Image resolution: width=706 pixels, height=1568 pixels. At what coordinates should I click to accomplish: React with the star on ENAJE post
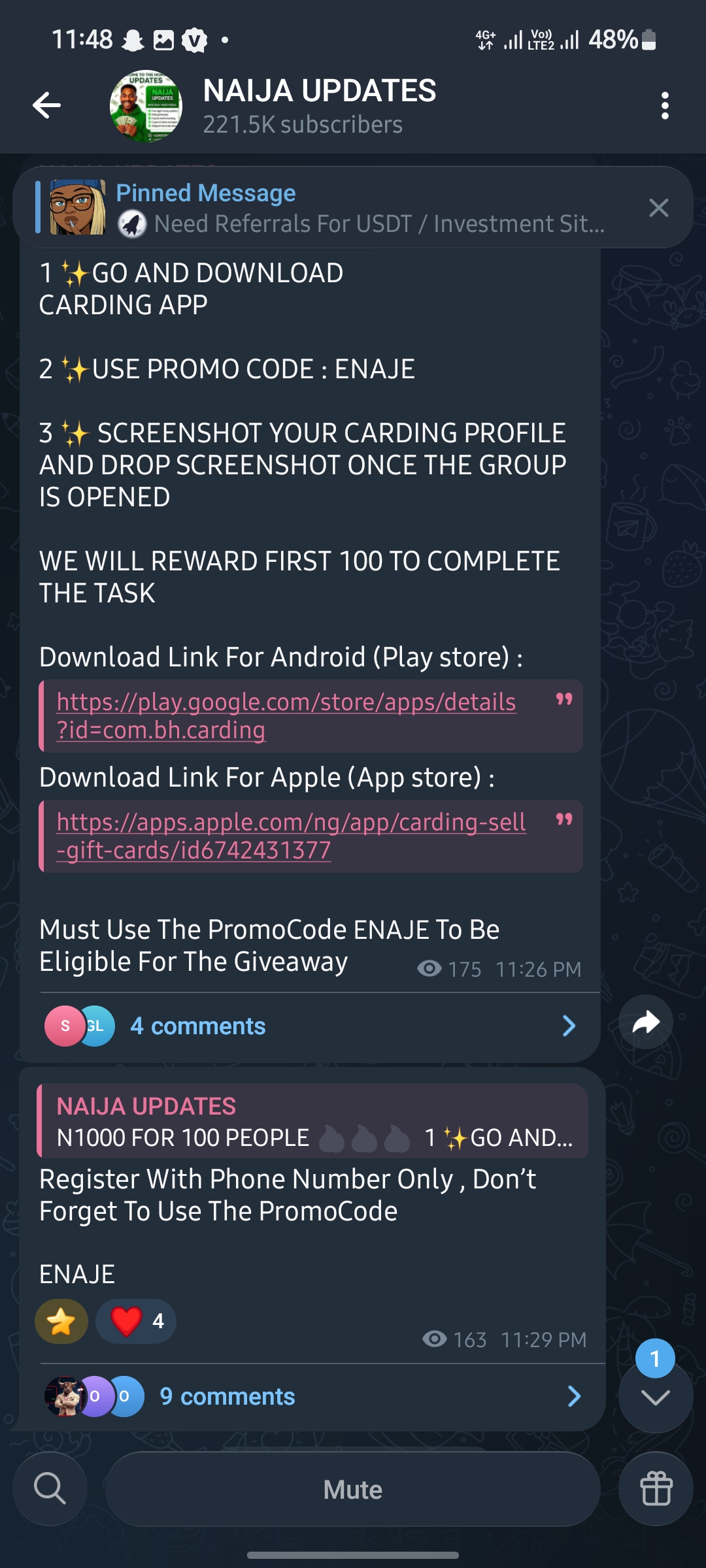61,1322
